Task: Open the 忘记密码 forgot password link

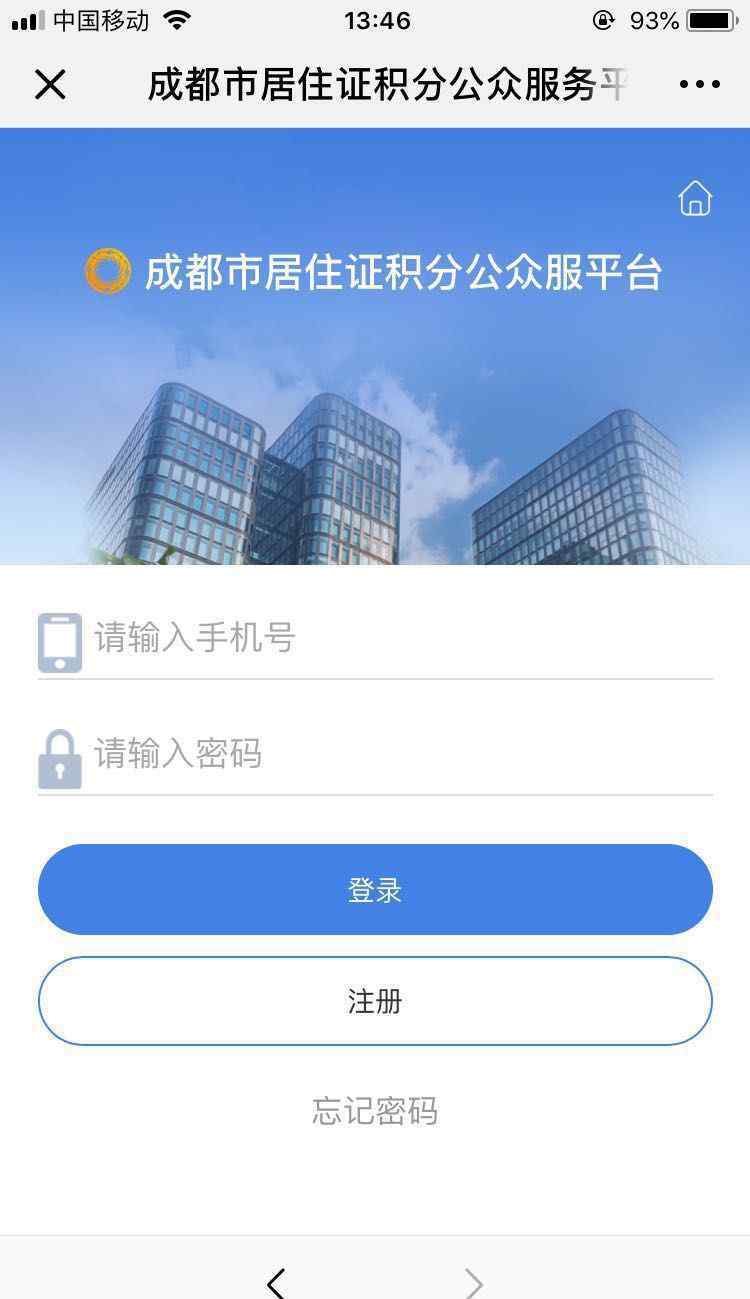Action: [x=375, y=1111]
